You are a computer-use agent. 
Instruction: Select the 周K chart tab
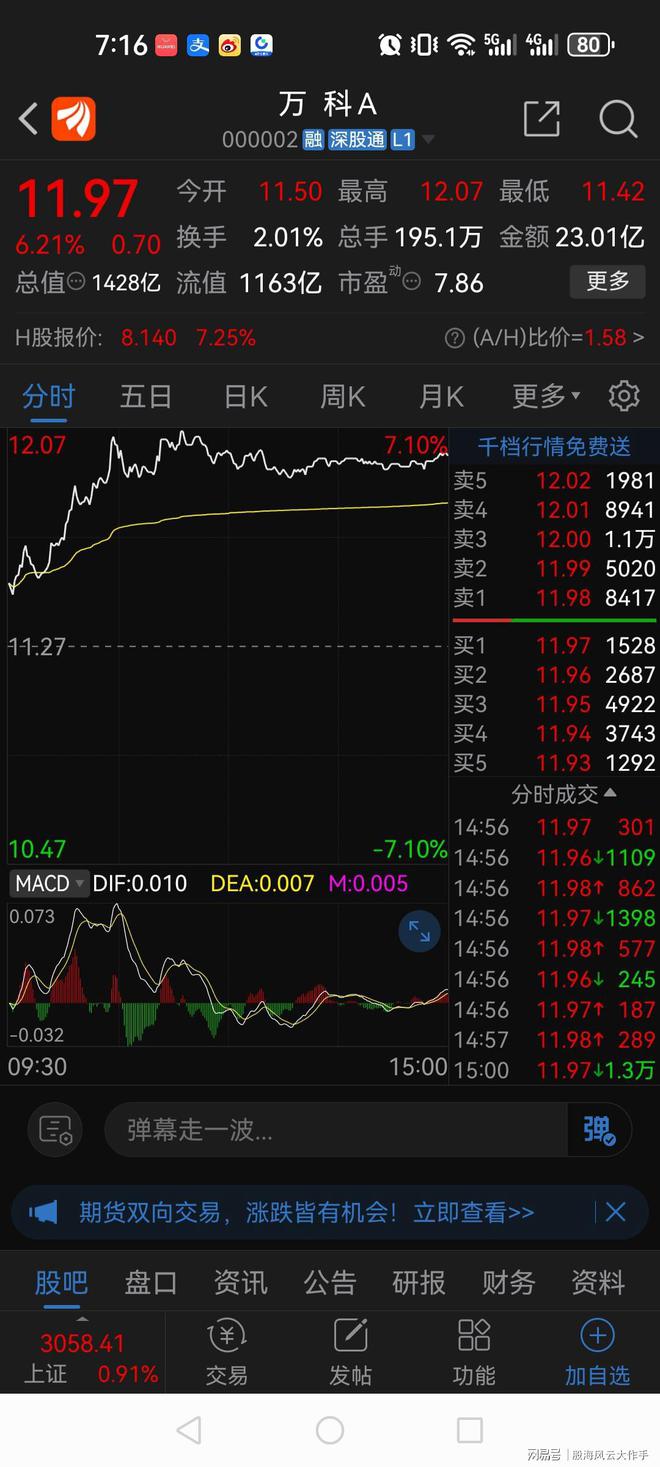click(x=342, y=397)
